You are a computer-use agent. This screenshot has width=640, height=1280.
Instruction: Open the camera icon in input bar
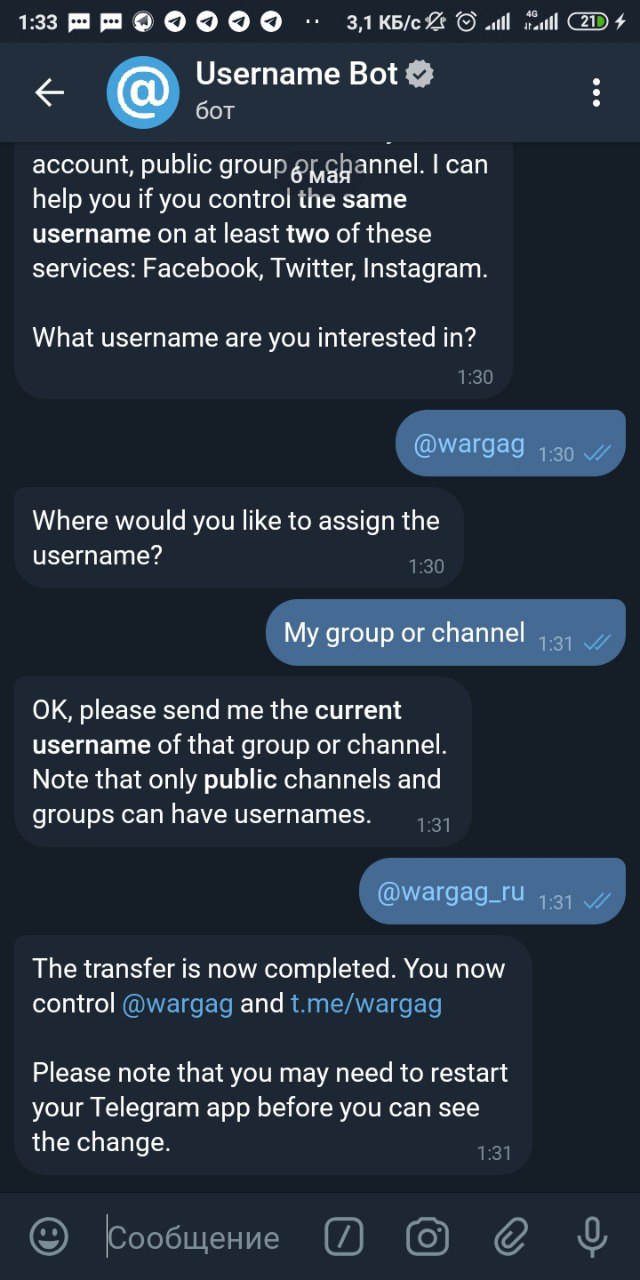tap(427, 1237)
